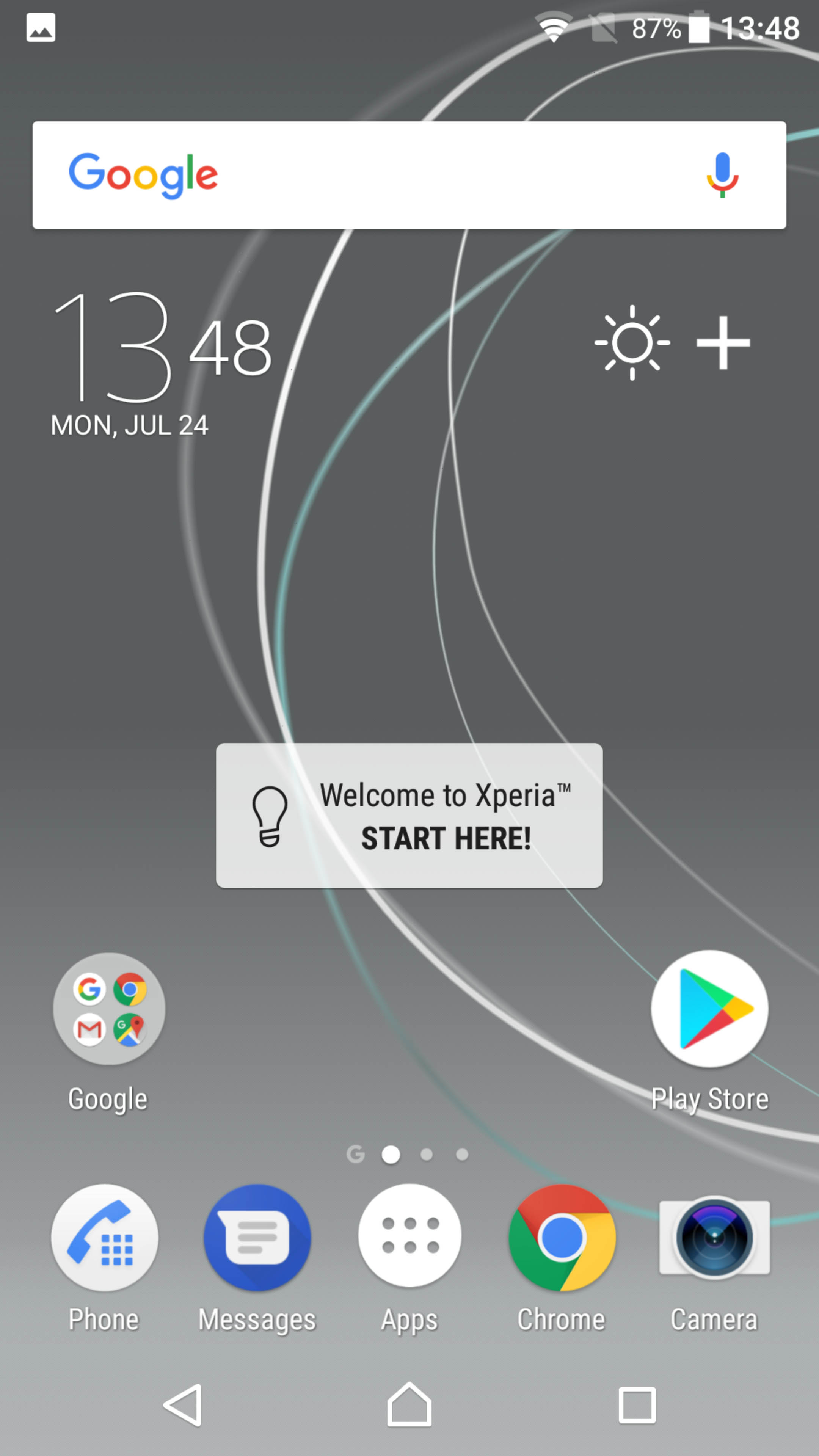Tap the Google search bar

tap(409, 175)
